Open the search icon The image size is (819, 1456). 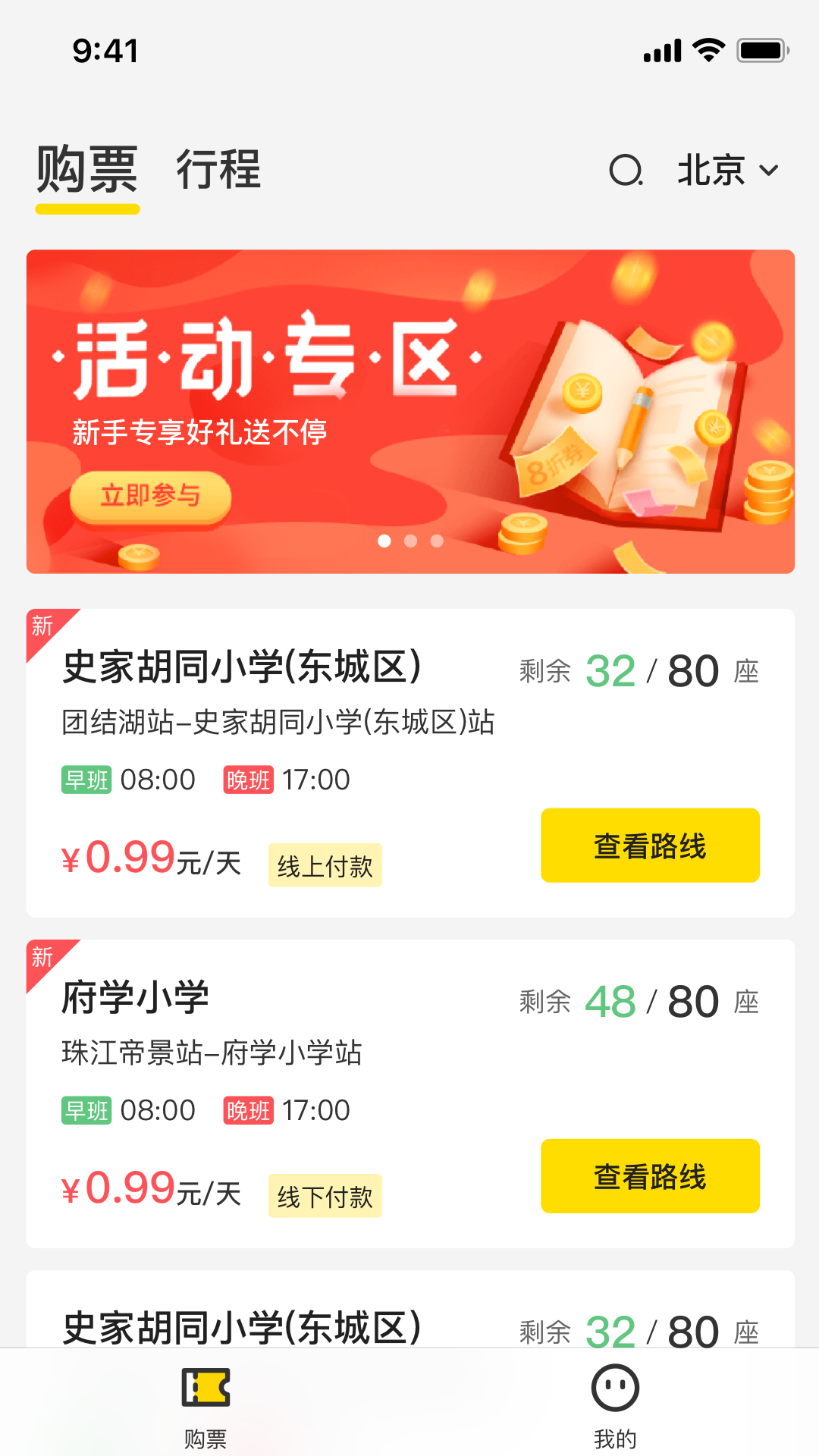[x=626, y=171]
